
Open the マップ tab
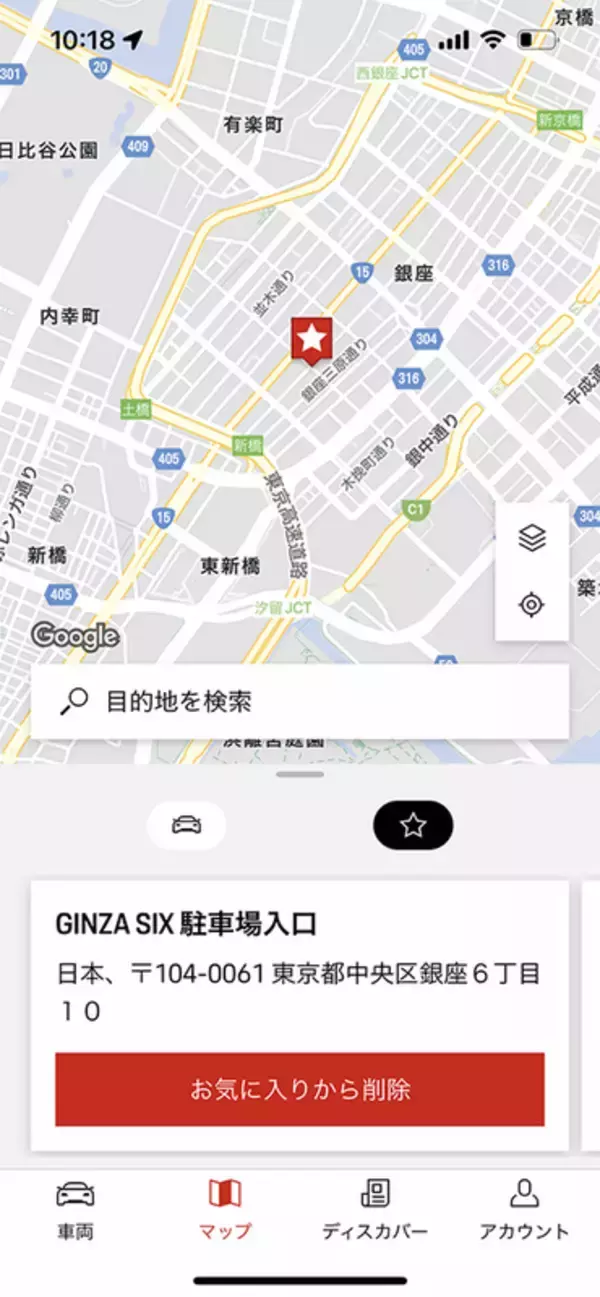(225, 1210)
